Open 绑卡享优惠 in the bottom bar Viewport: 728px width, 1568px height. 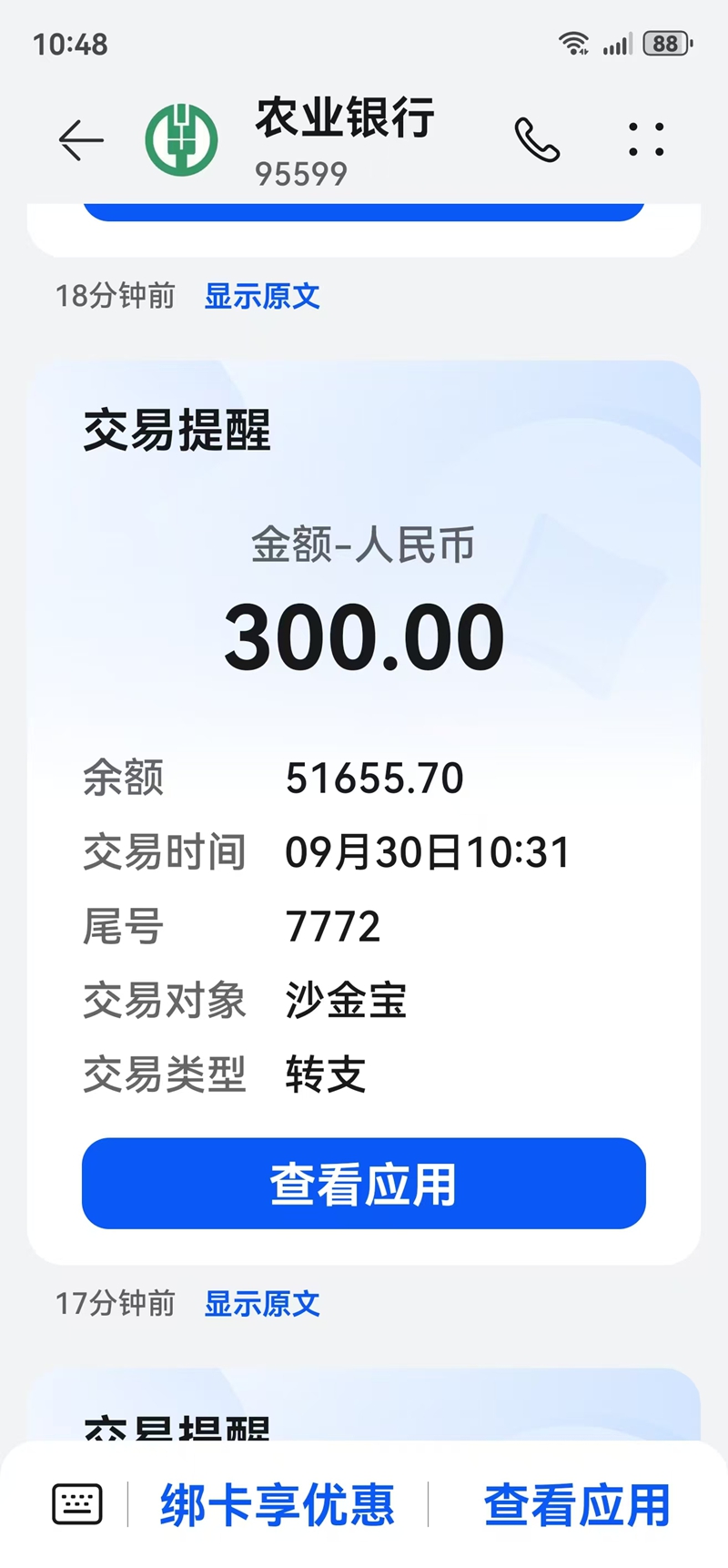[x=278, y=1504]
